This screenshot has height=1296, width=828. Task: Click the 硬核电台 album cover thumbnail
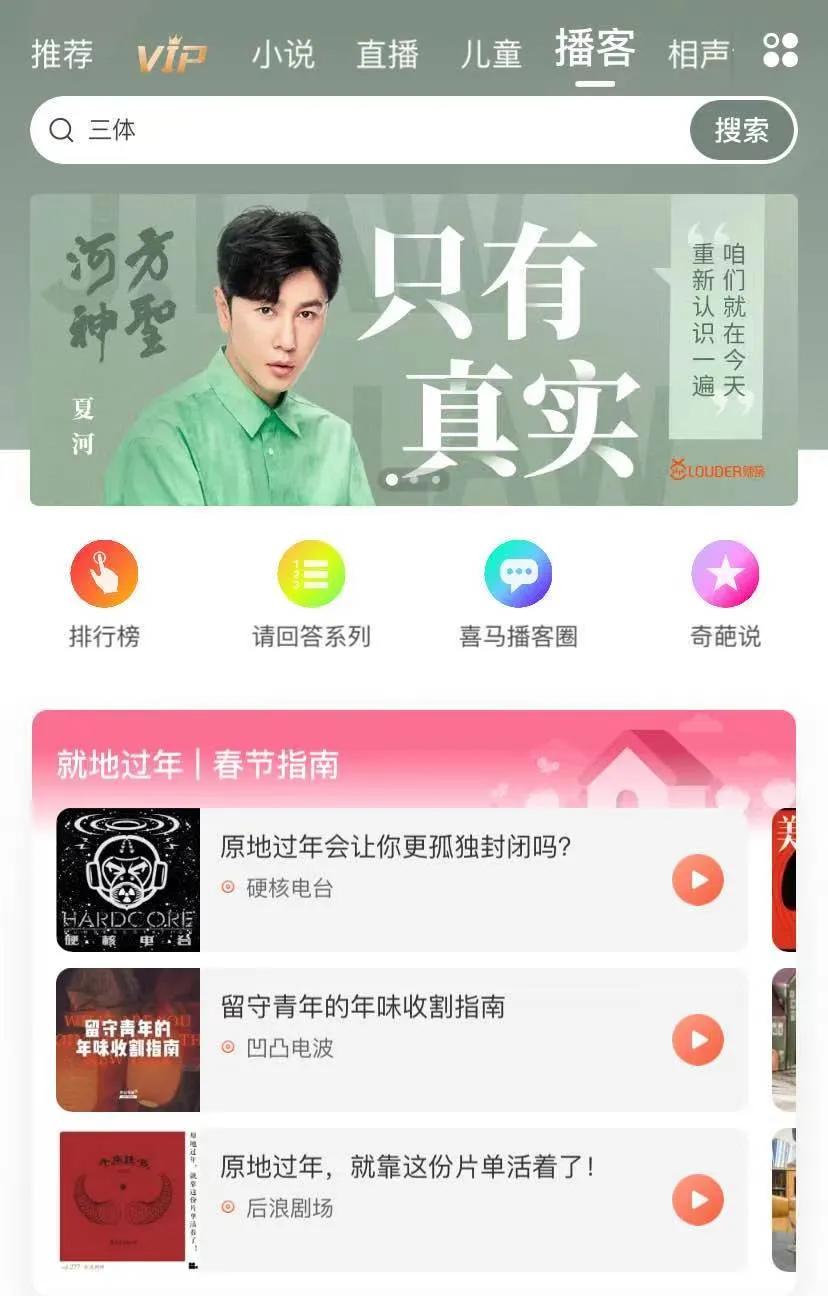[127, 879]
